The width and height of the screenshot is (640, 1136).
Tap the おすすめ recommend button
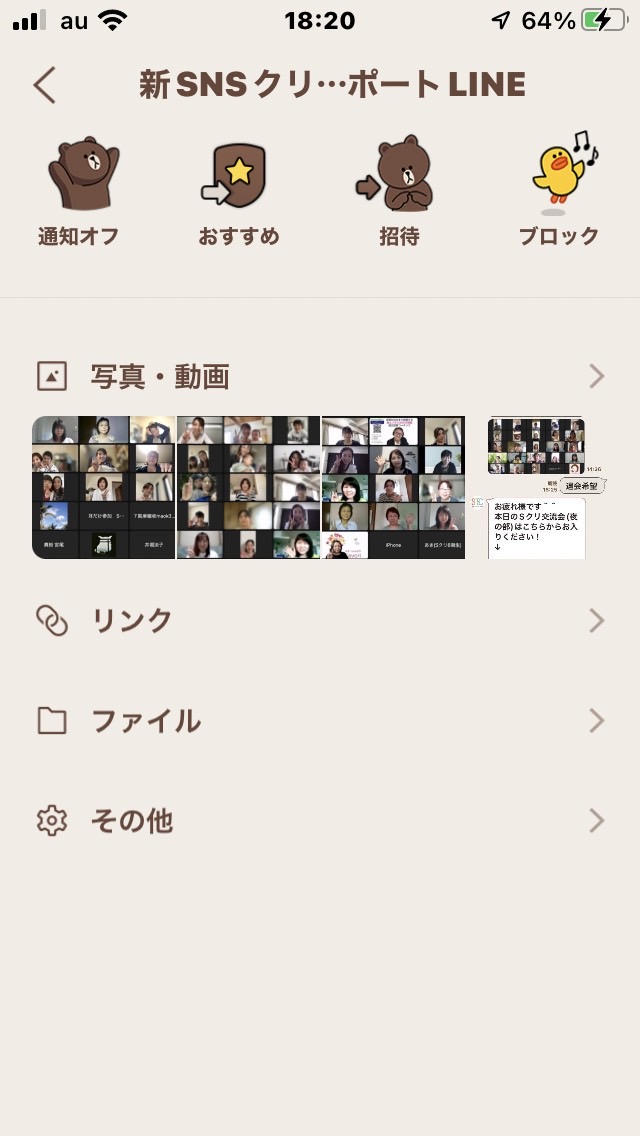tap(239, 192)
